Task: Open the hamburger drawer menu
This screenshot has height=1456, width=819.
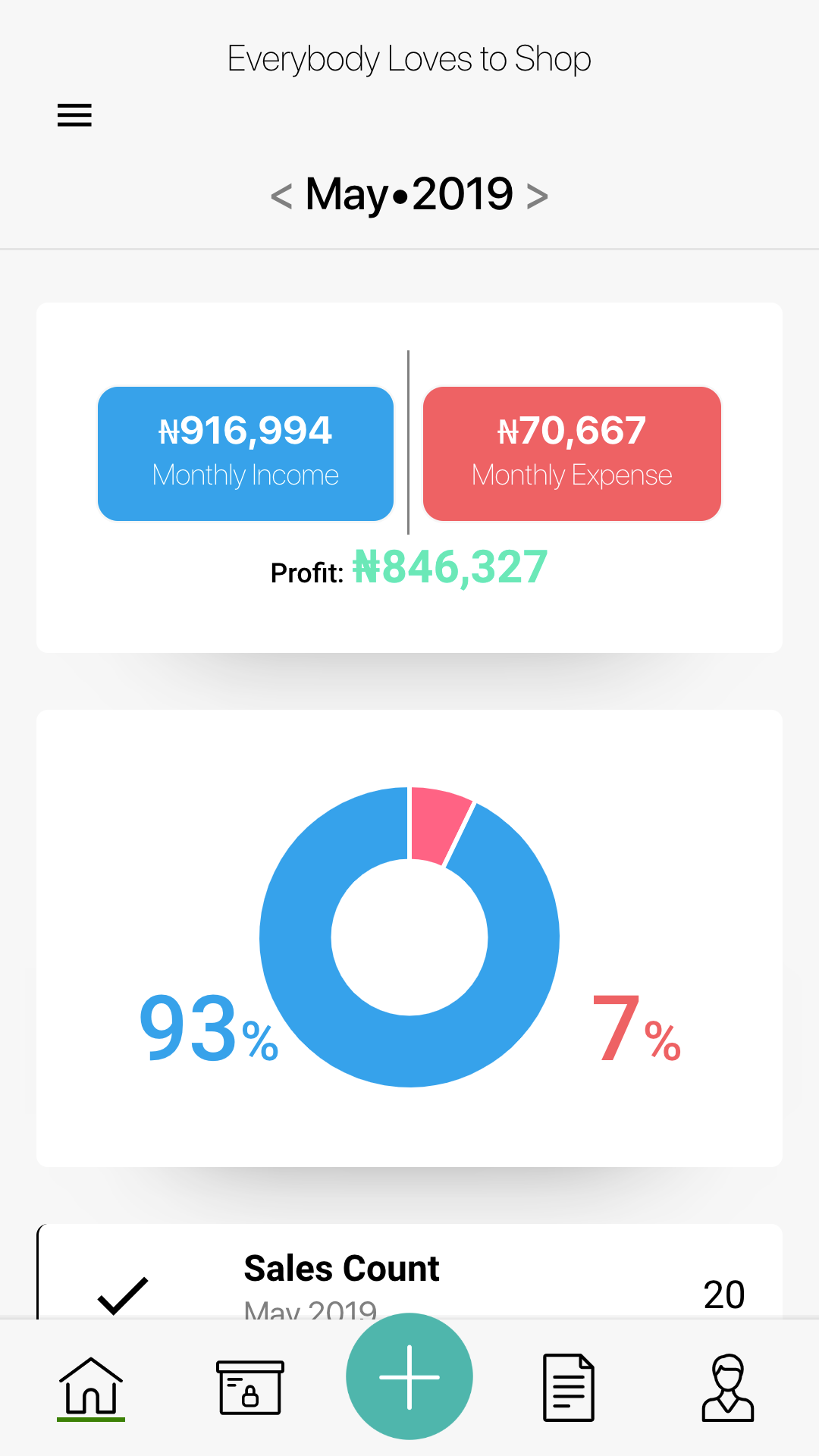Action: 74,115
